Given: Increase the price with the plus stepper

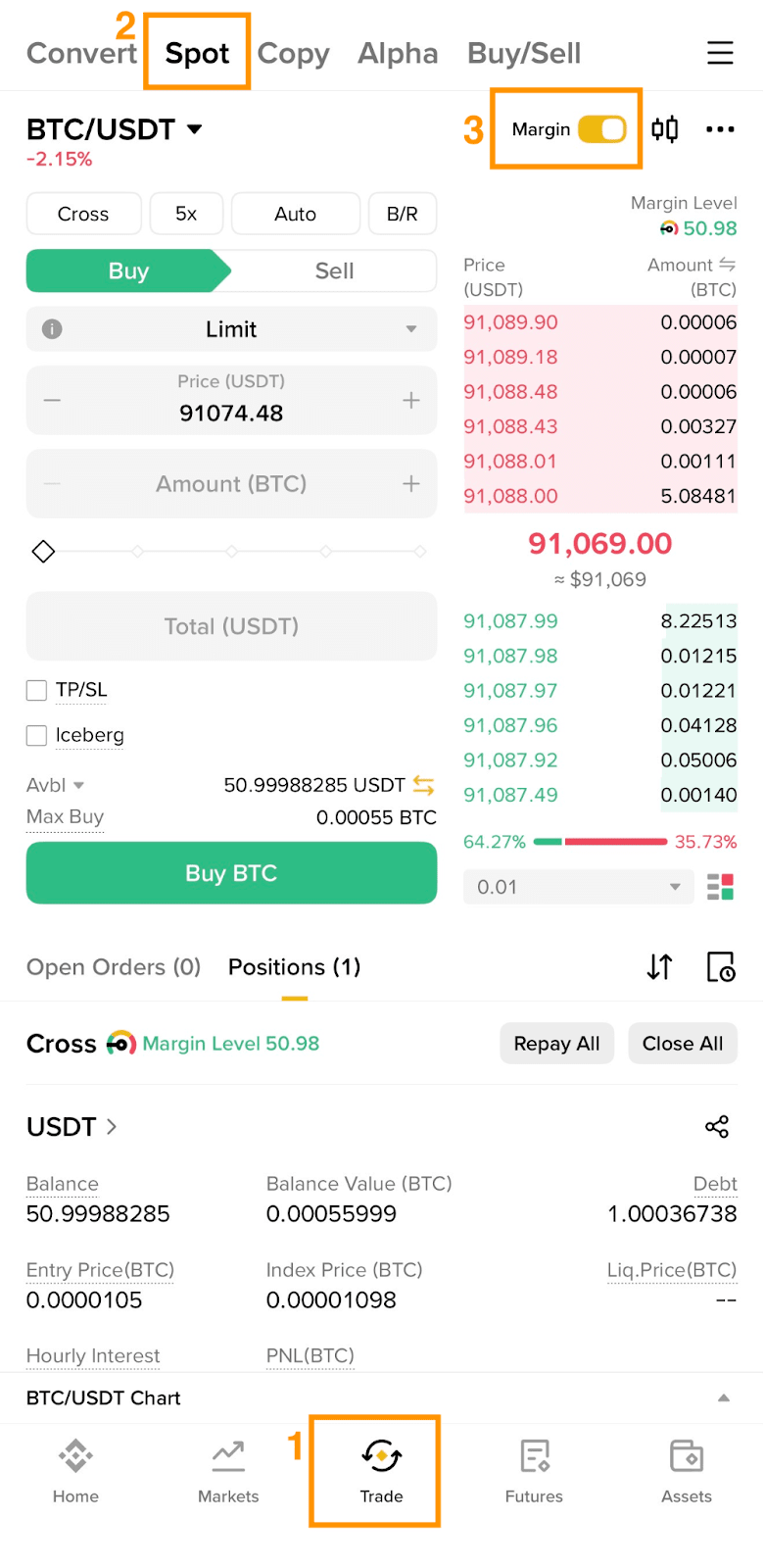Looking at the screenshot, I should point(411,400).
